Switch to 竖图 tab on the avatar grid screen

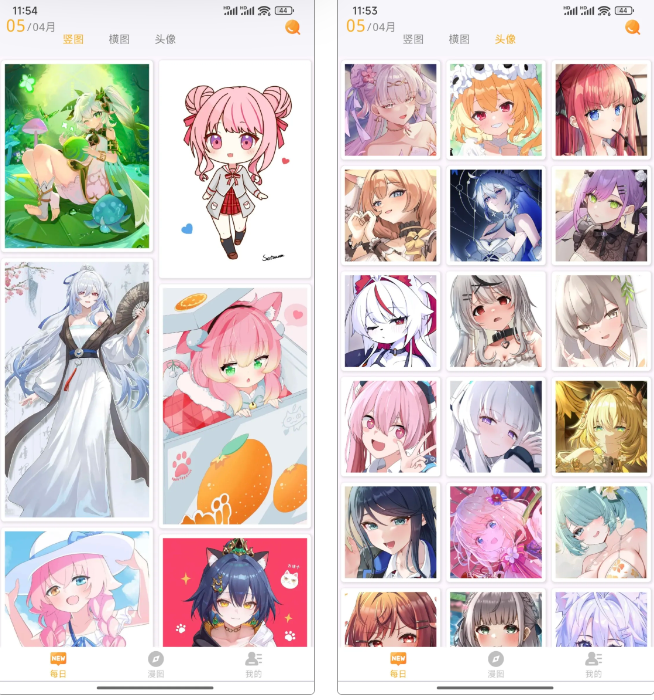413,39
